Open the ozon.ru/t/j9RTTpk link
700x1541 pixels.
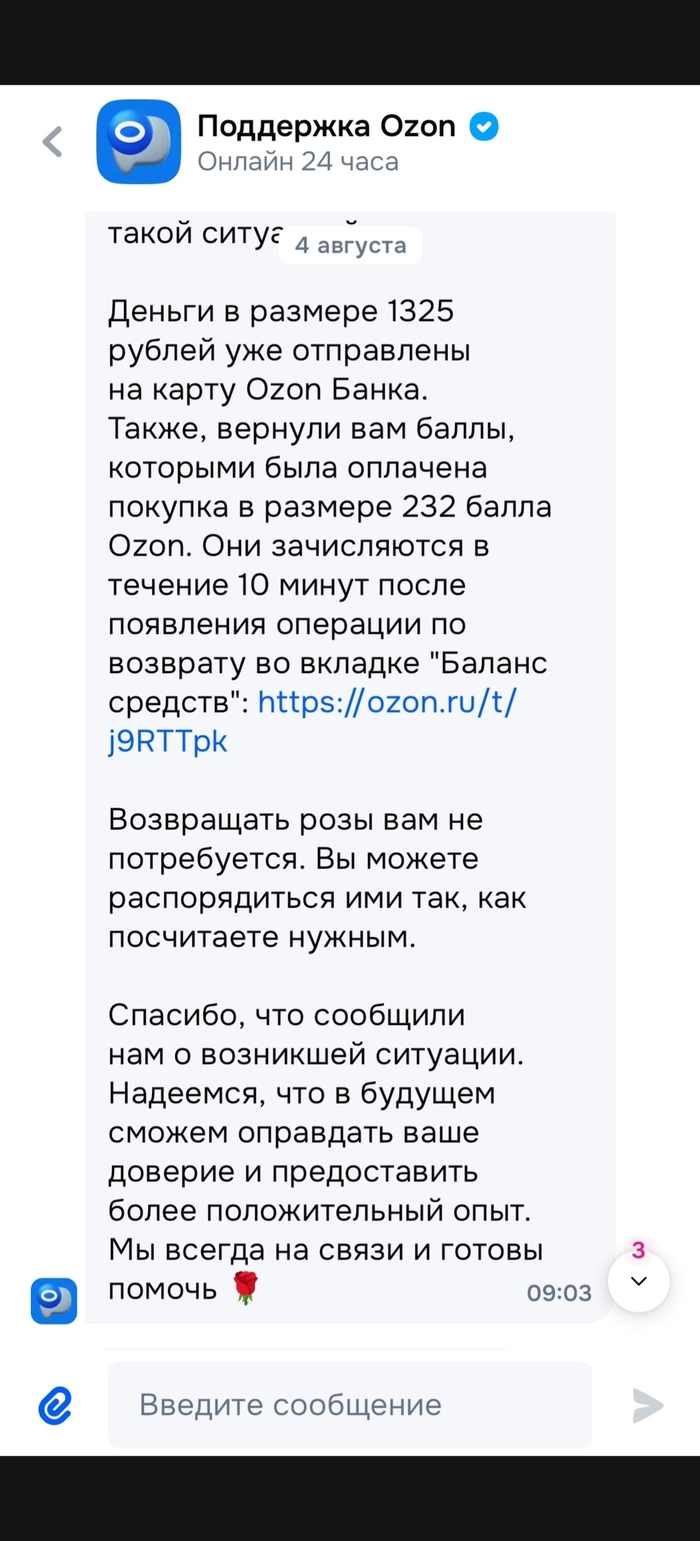click(x=313, y=723)
